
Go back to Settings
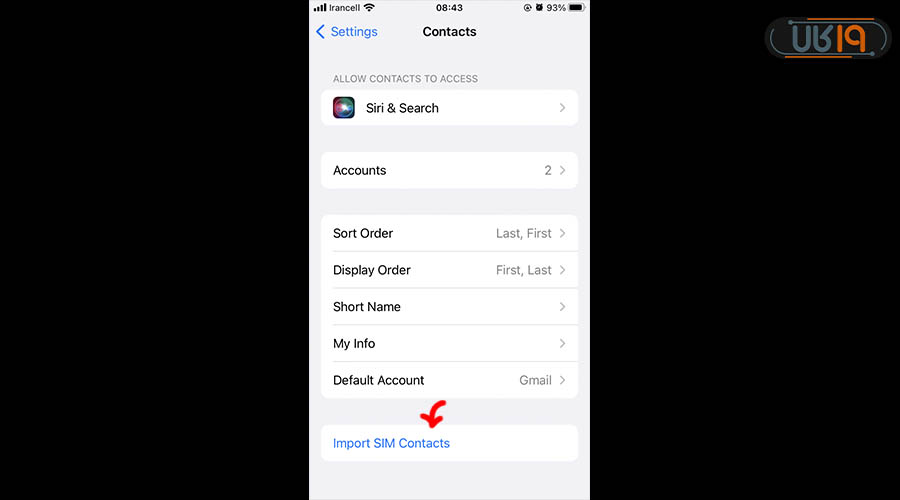(x=347, y=32)
